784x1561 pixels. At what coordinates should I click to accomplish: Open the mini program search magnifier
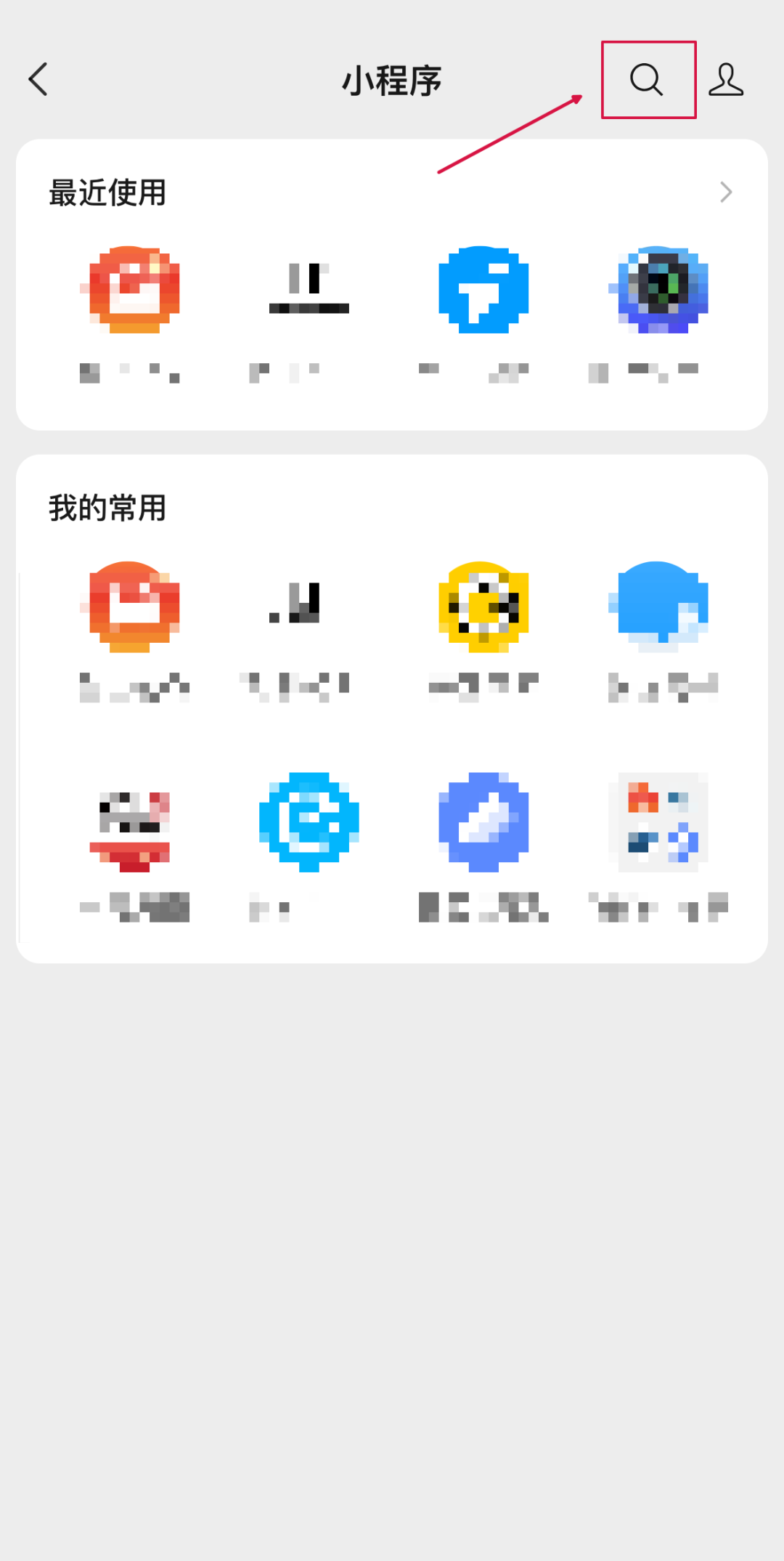(x=647, y=79)
